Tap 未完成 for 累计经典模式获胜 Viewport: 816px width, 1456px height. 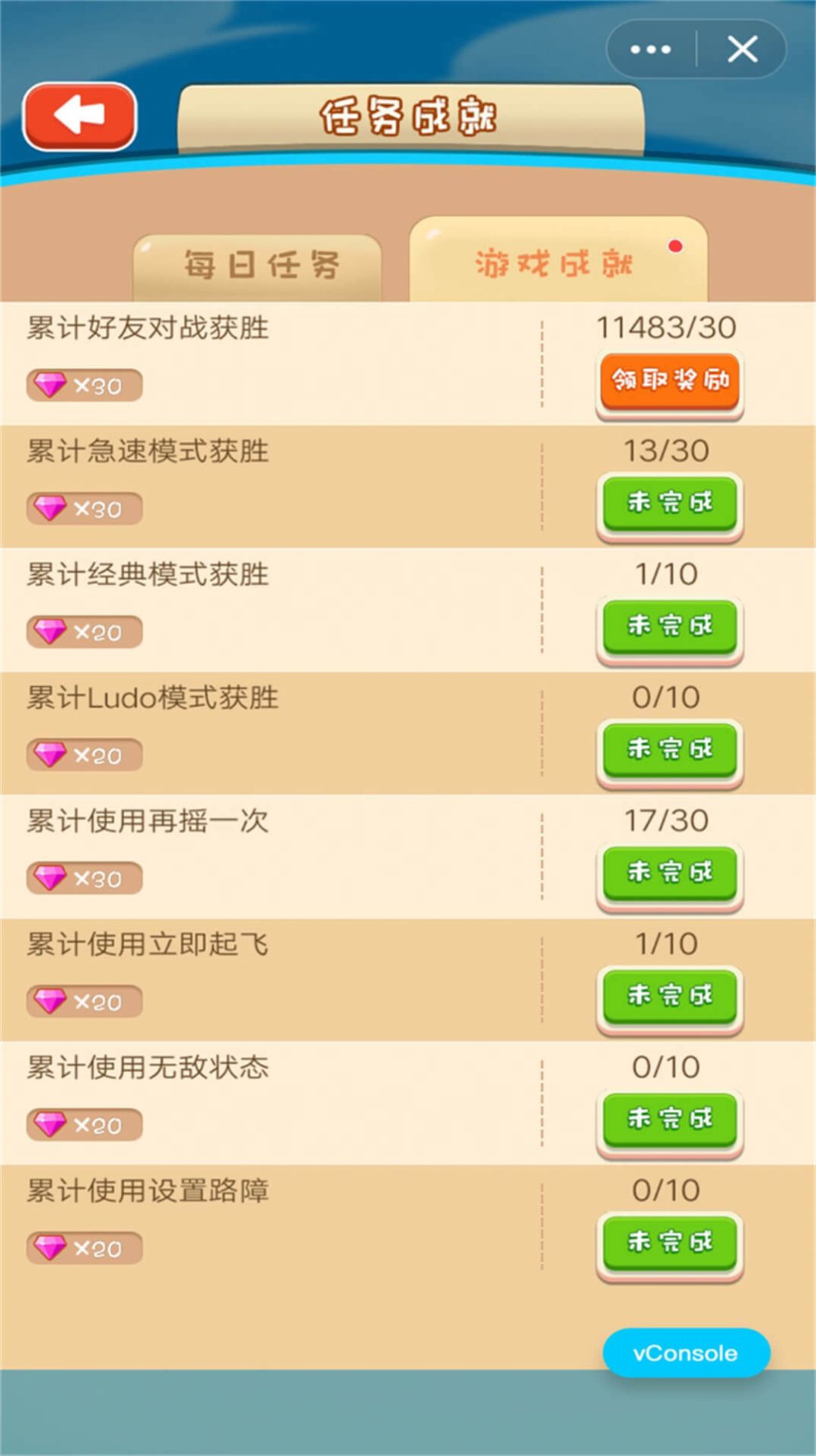[x=670, y=625]
